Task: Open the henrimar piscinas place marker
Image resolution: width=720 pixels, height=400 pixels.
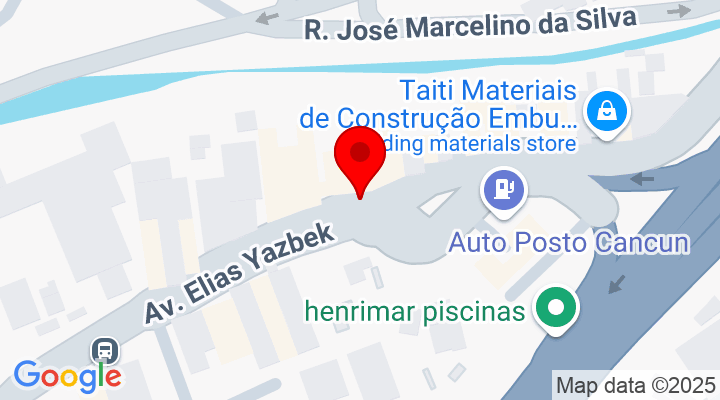Action: [x=556, y=309]
